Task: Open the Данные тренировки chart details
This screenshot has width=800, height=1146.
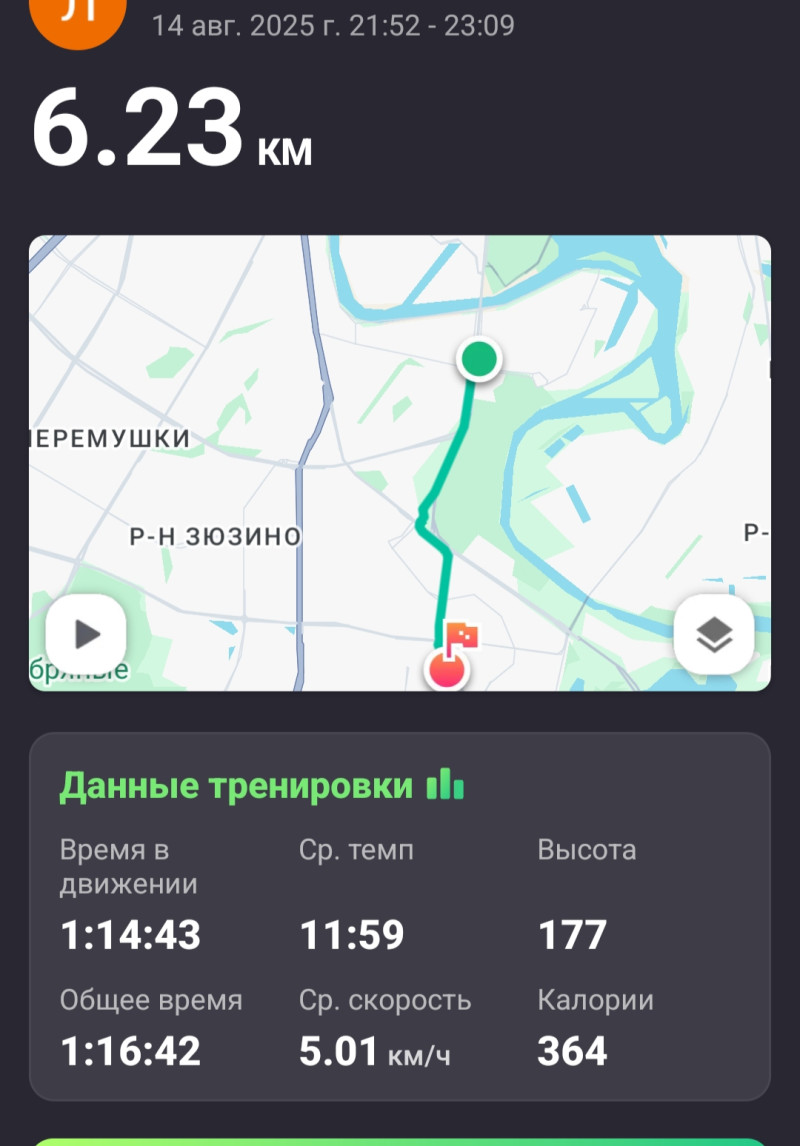Action: pos(445,787)
